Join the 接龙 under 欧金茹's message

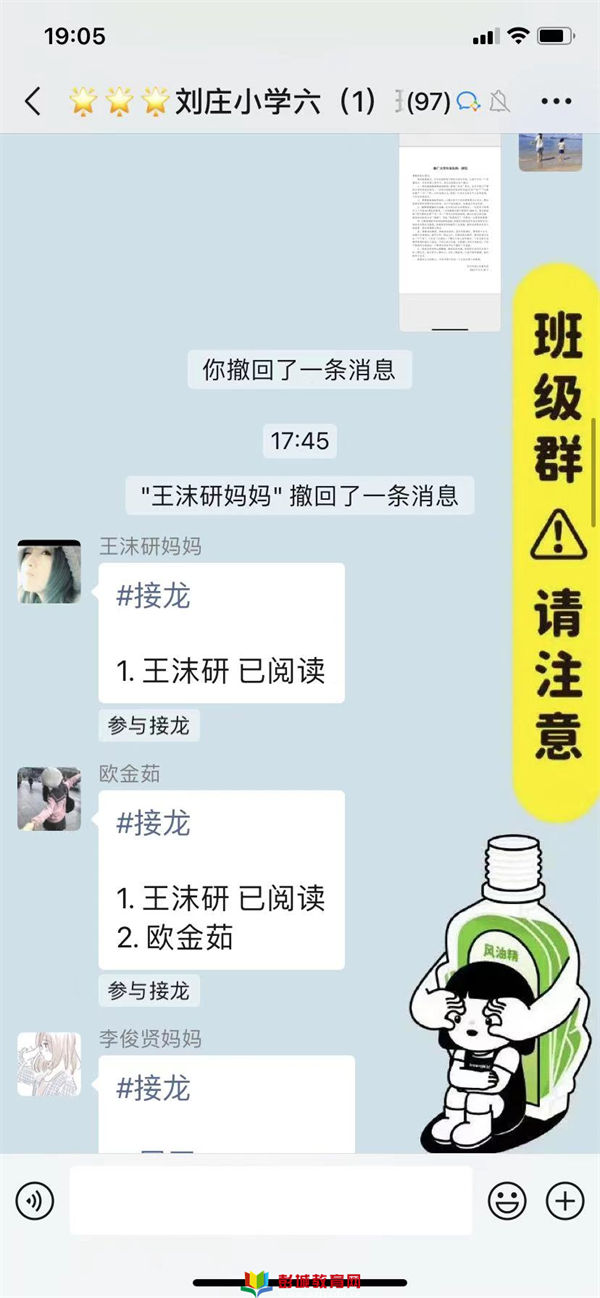click(x=149, y=991)
